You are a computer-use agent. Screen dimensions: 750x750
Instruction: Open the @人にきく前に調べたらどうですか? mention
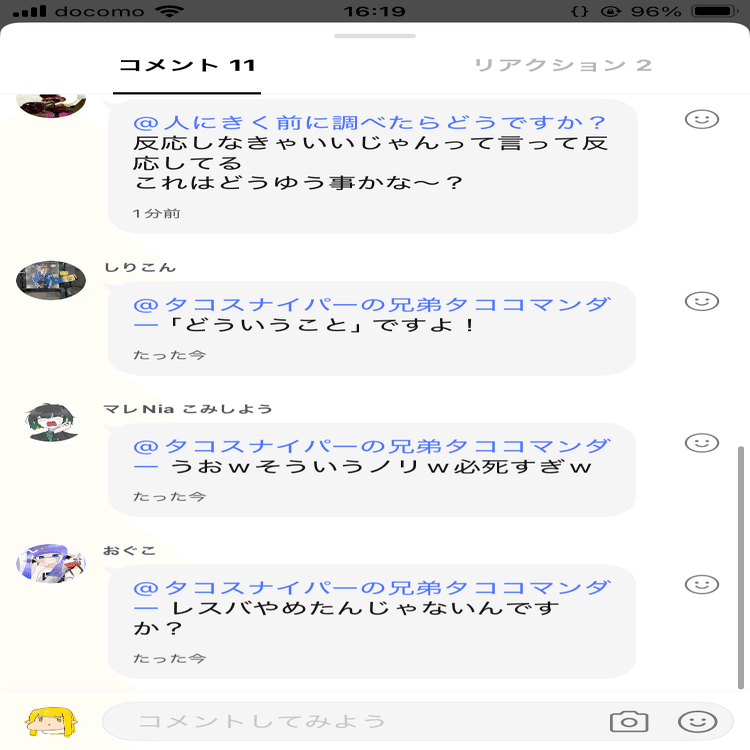point(370,123)
